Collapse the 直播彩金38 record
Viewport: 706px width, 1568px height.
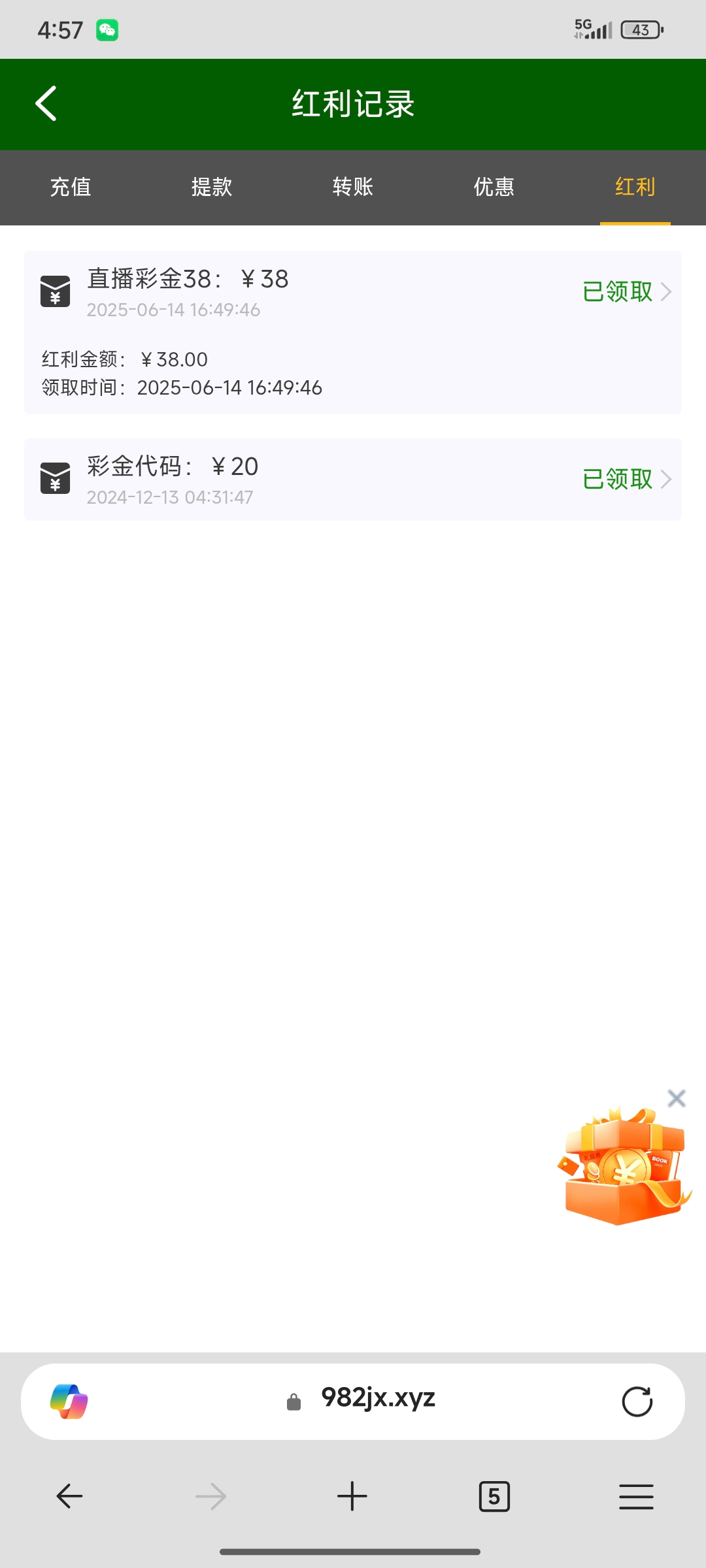click(626, 291)
